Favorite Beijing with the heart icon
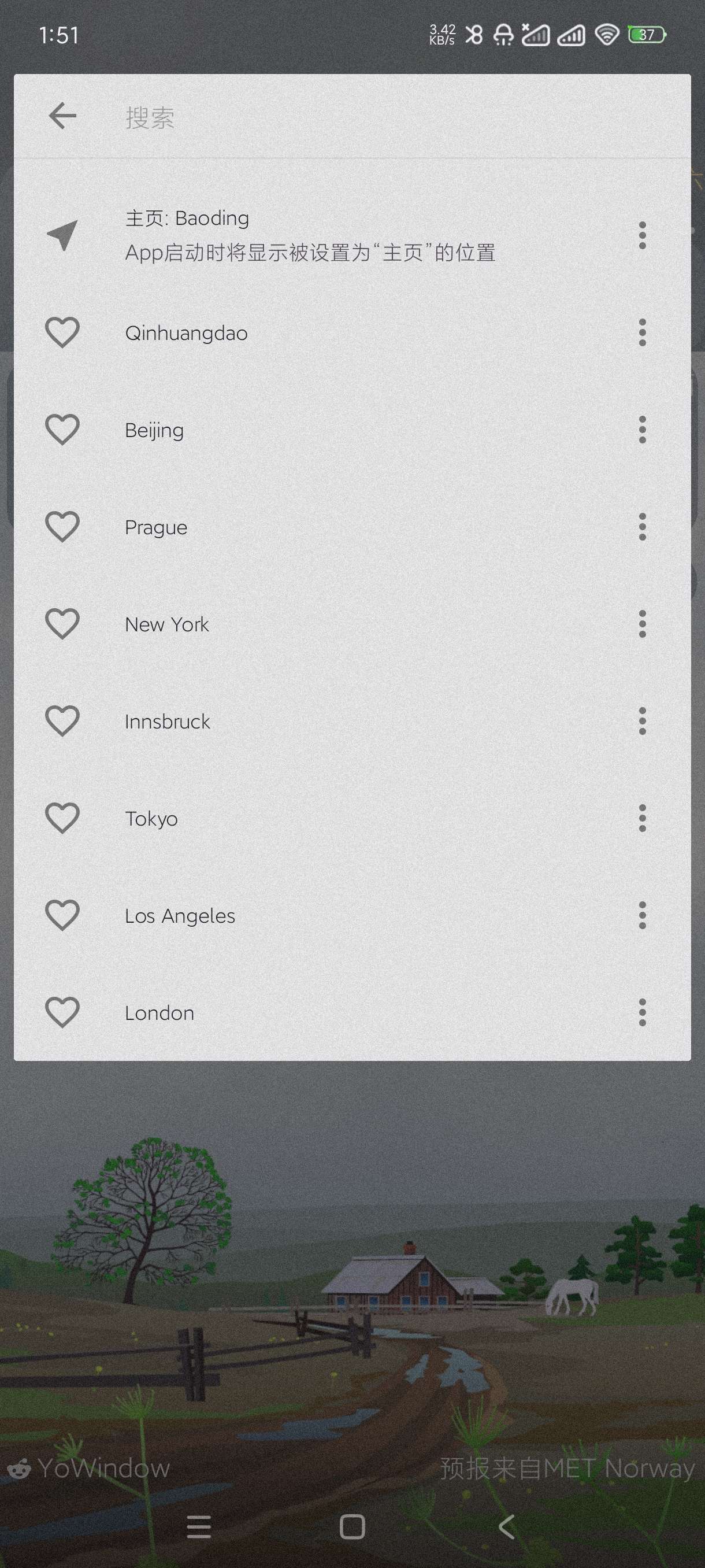Image resolution: width=705 pixels, height=1568 pixels. (x=62, y=430)
